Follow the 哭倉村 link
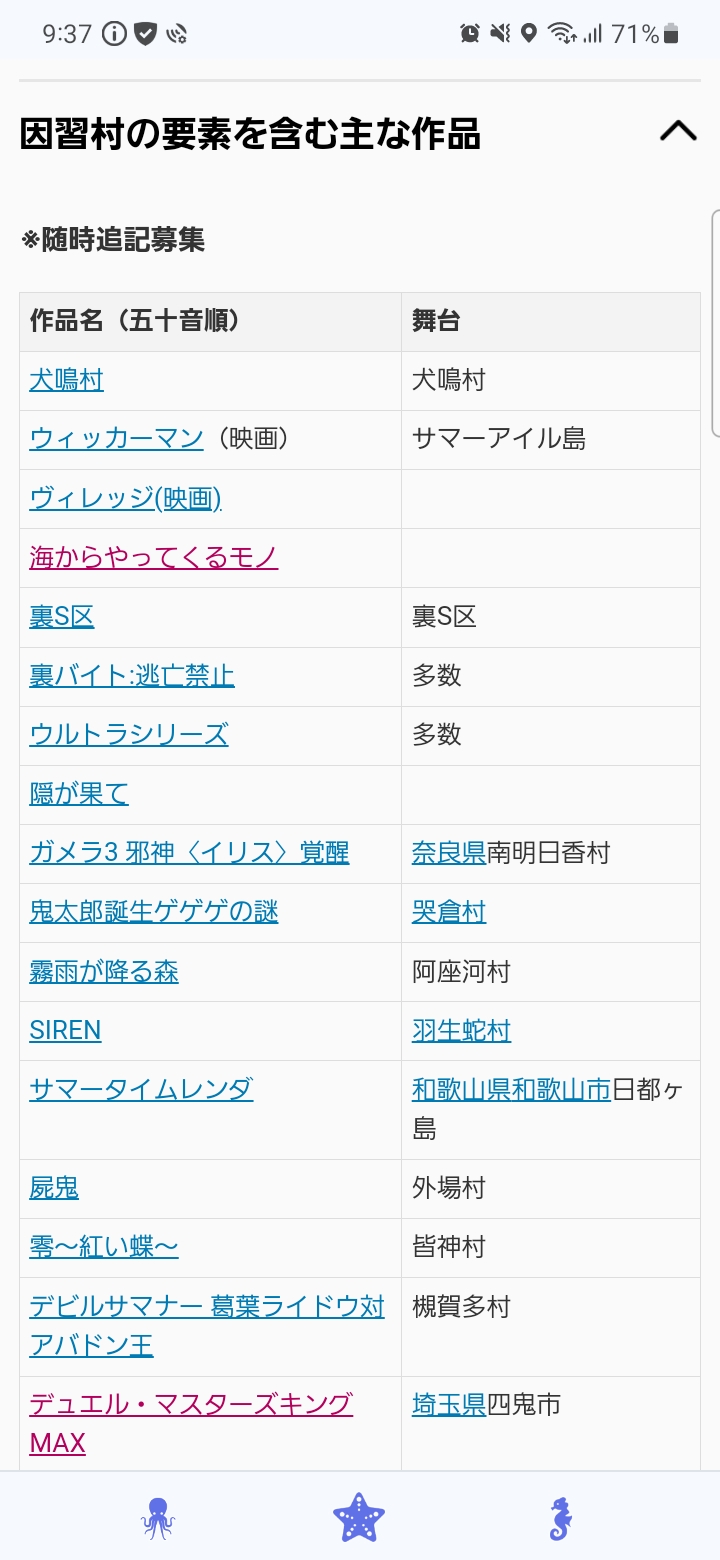Image resolution: width=720 pixels, height=1560 pixels. 449,911
